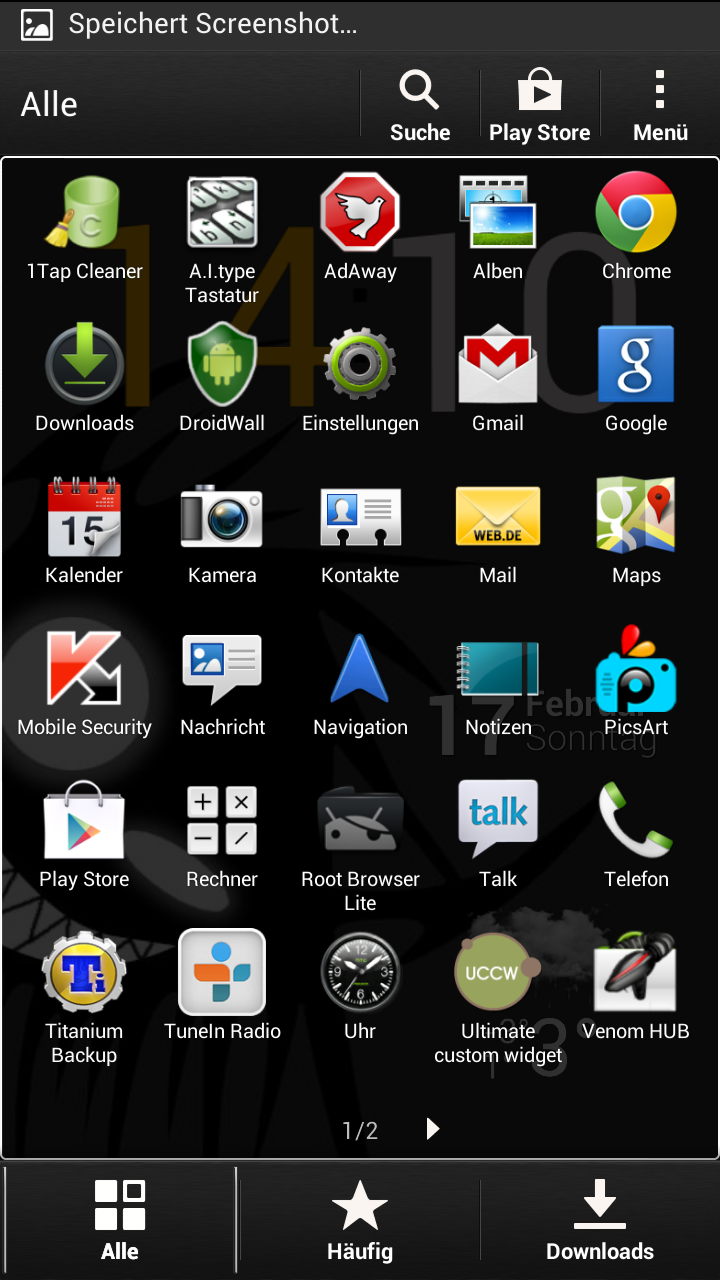This screenshot has height=1280, width=720.
Task: Select the Alle tab
Action: [120, 1222]
